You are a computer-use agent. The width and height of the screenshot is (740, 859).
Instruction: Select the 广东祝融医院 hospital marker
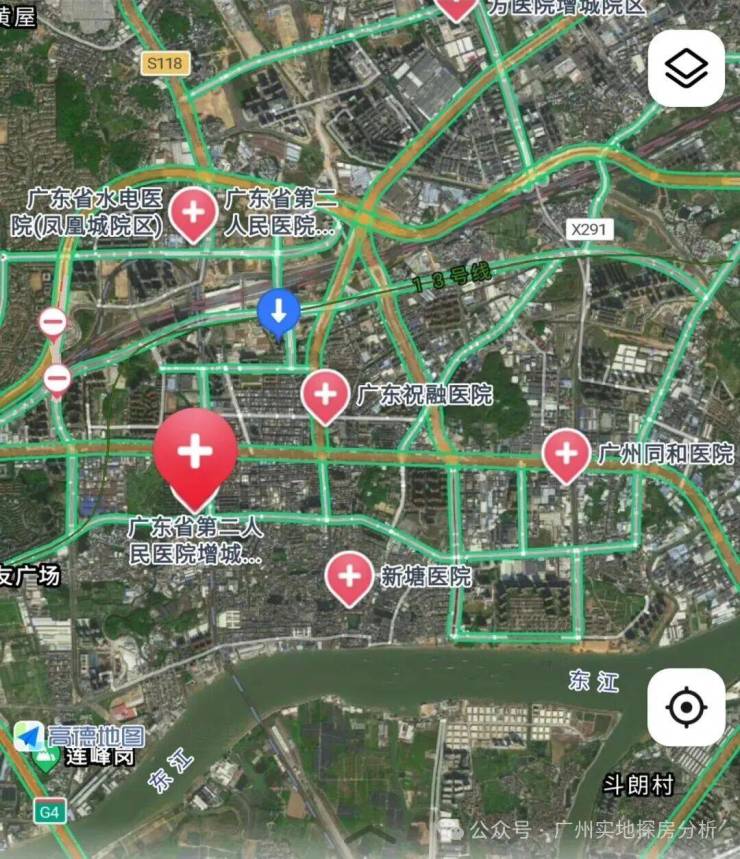(x=325, y=395)
